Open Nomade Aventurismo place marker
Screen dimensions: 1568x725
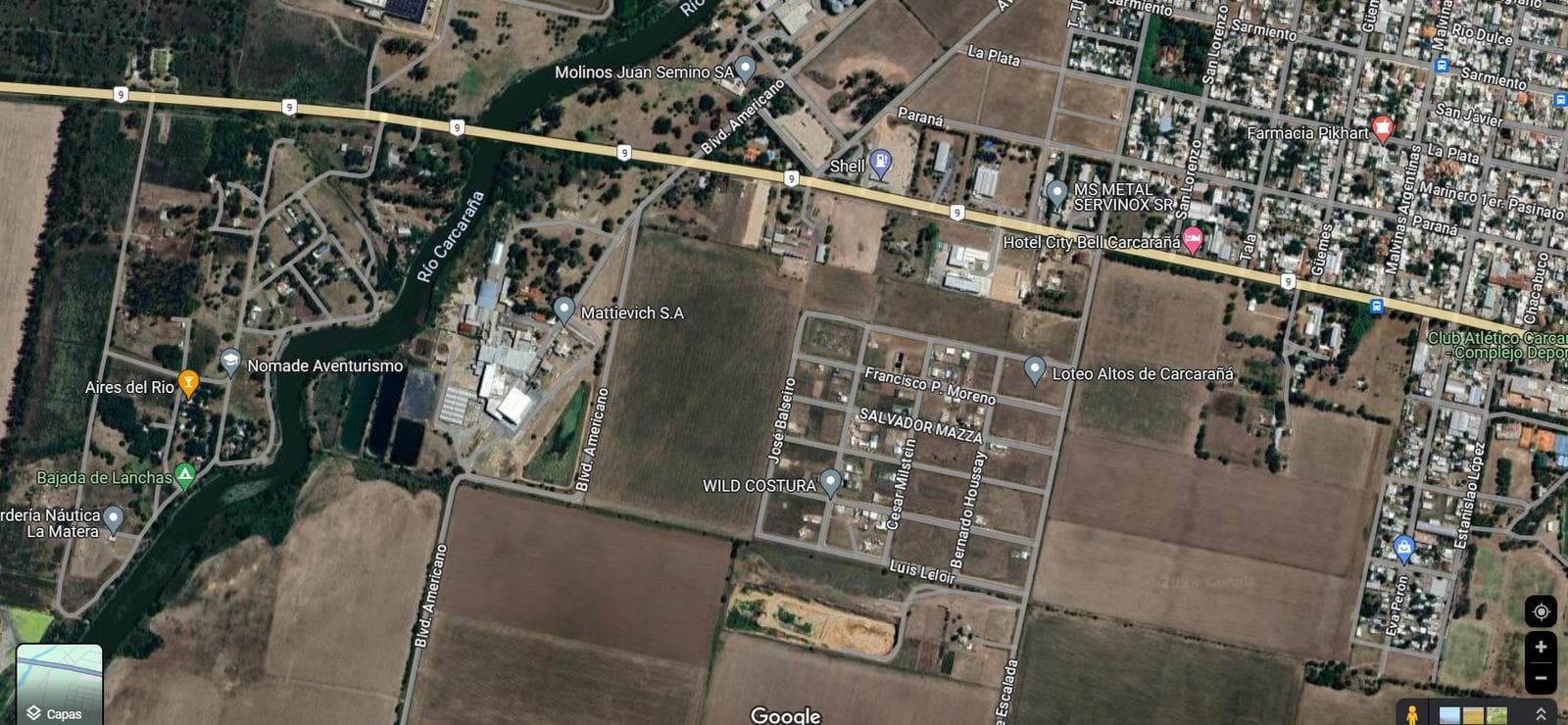(x=230, y=362)
